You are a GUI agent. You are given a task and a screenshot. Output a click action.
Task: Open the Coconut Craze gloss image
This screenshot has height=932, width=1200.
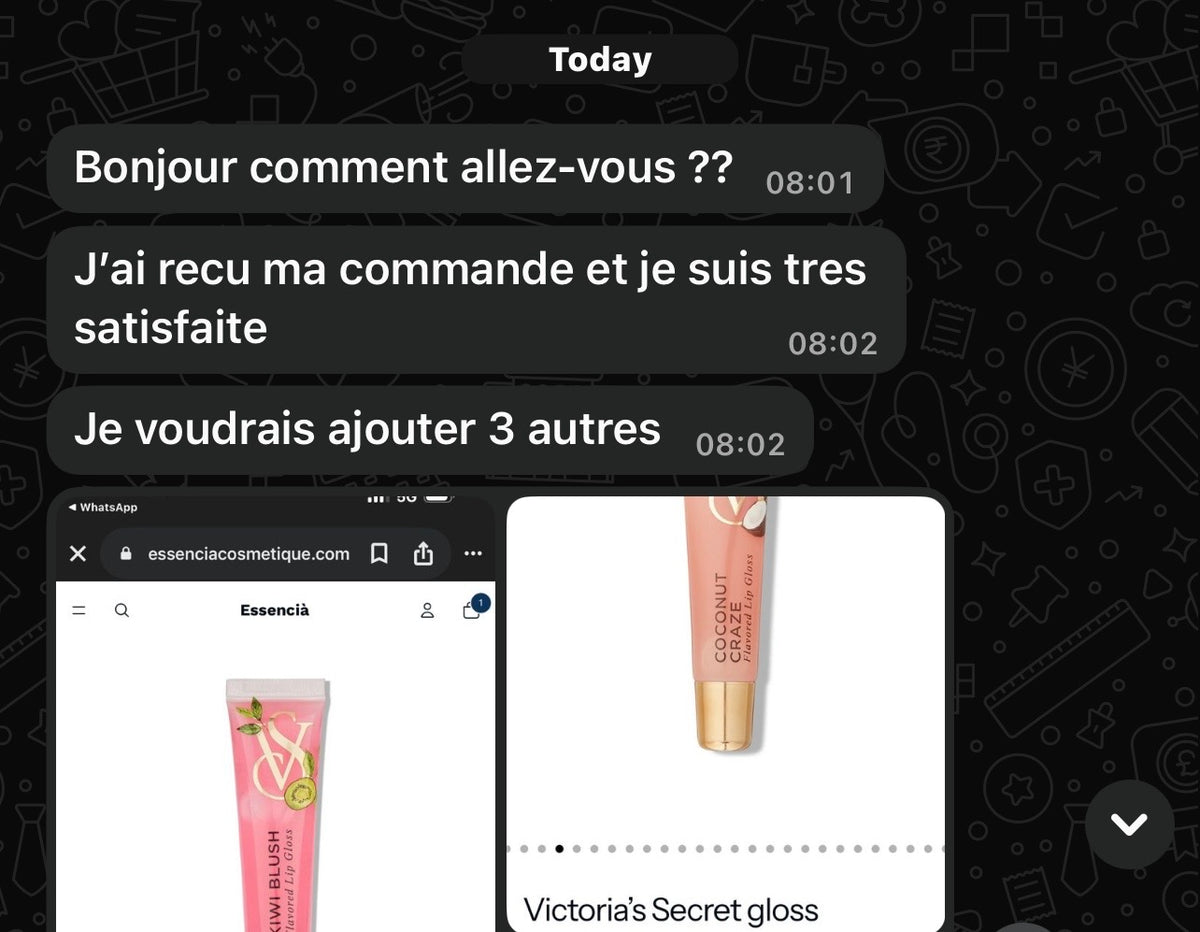726,714
